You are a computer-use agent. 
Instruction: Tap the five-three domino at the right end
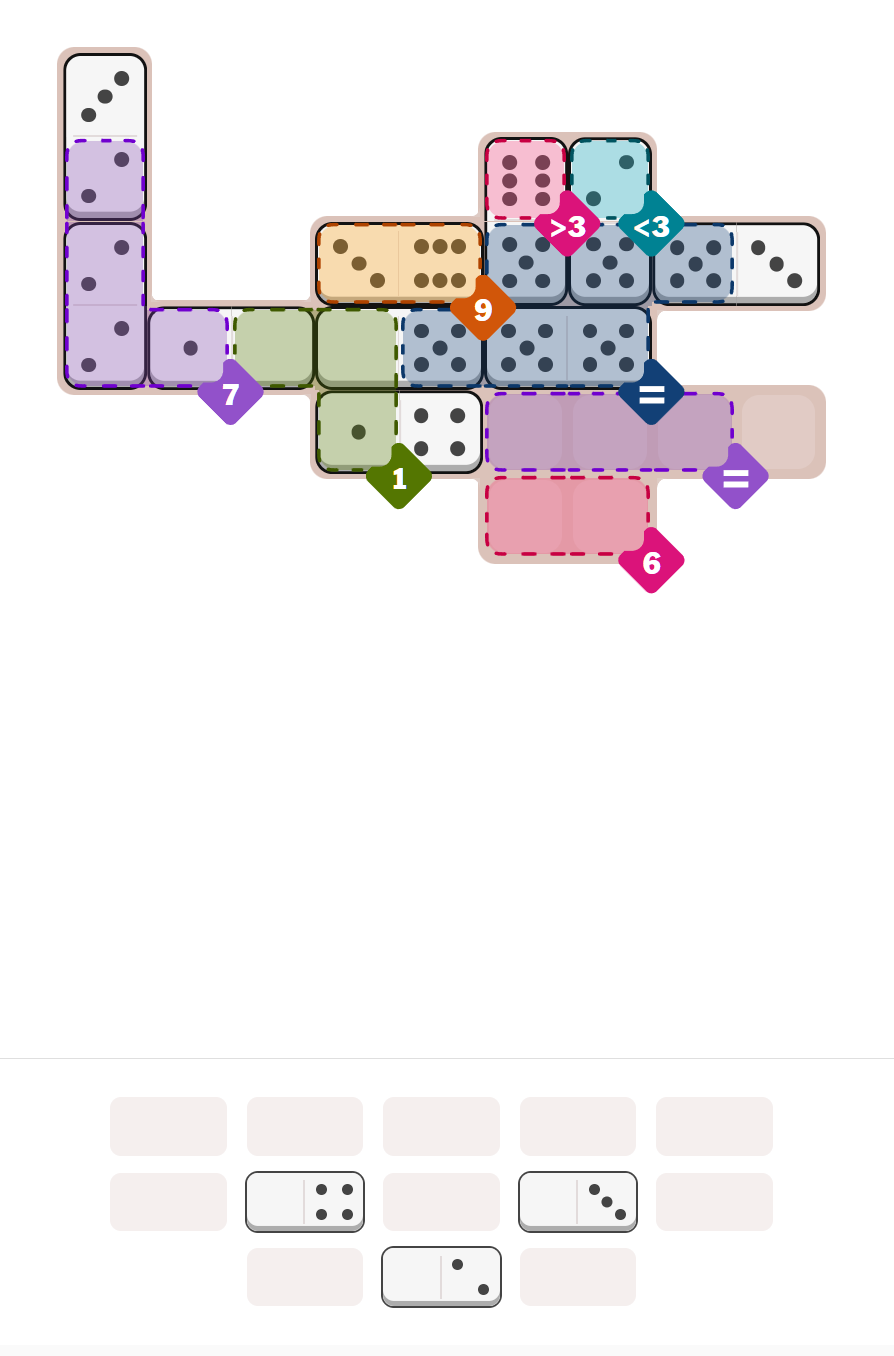(x=736, y=263)
